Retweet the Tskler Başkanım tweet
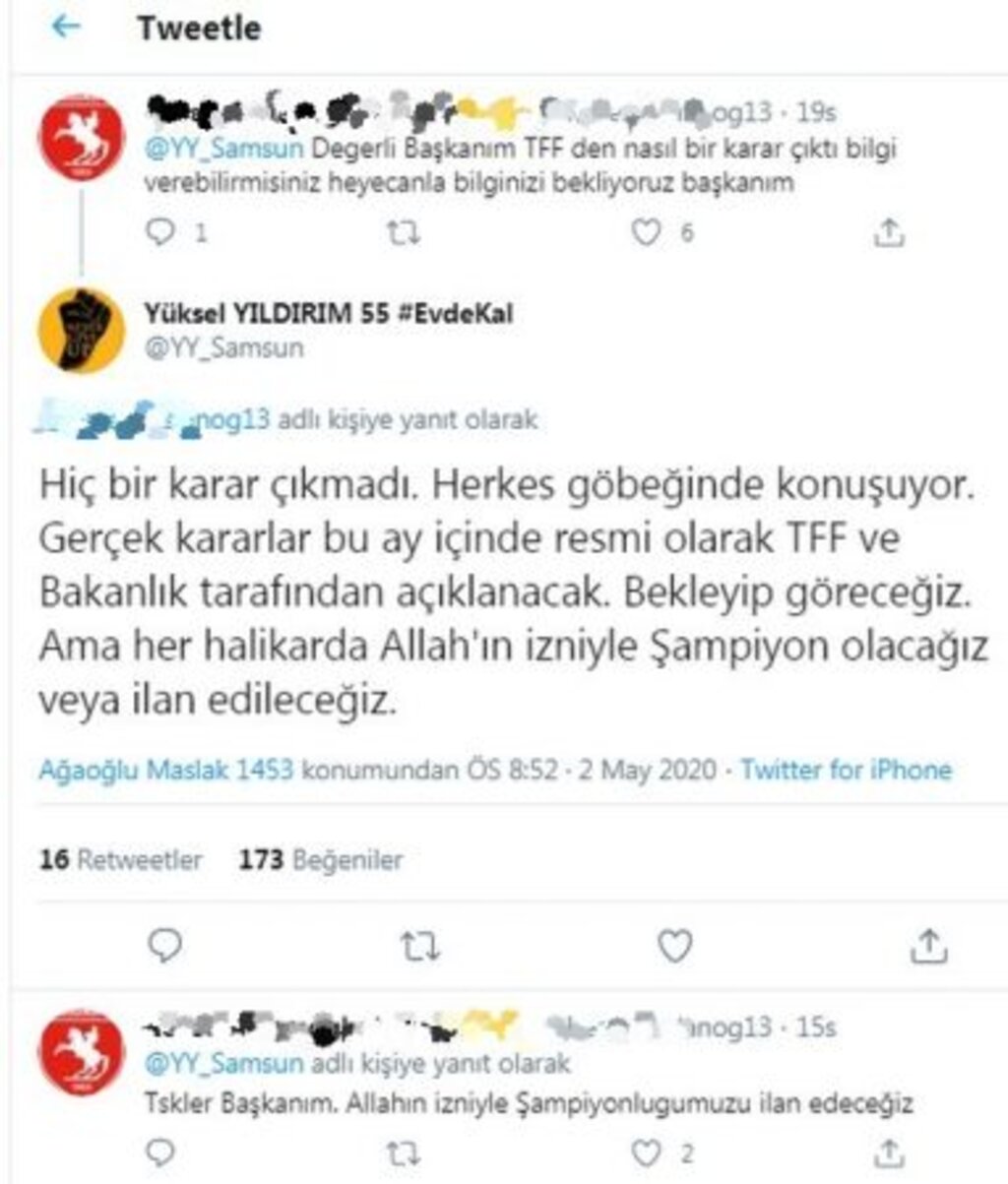The image size is (1008, 1184). tap(403, 1152)
